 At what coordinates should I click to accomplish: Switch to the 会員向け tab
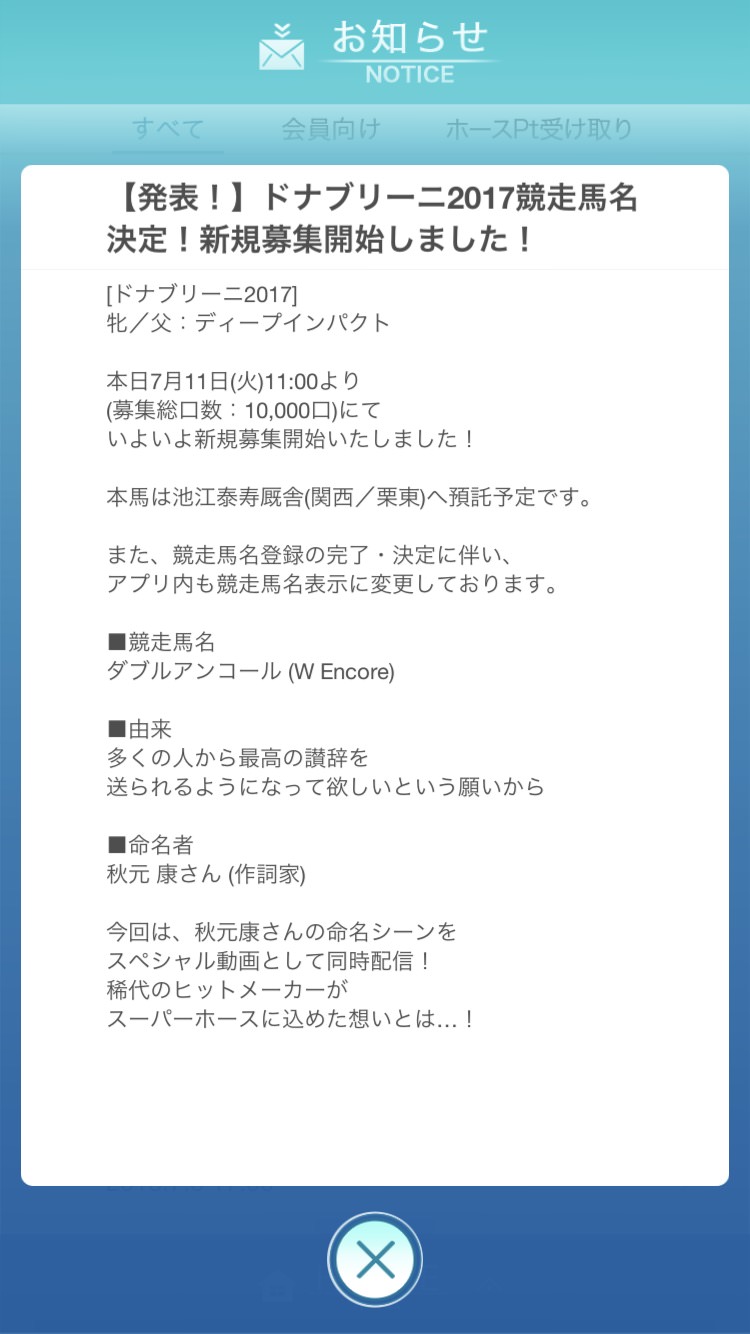click(x=331, y=129)
